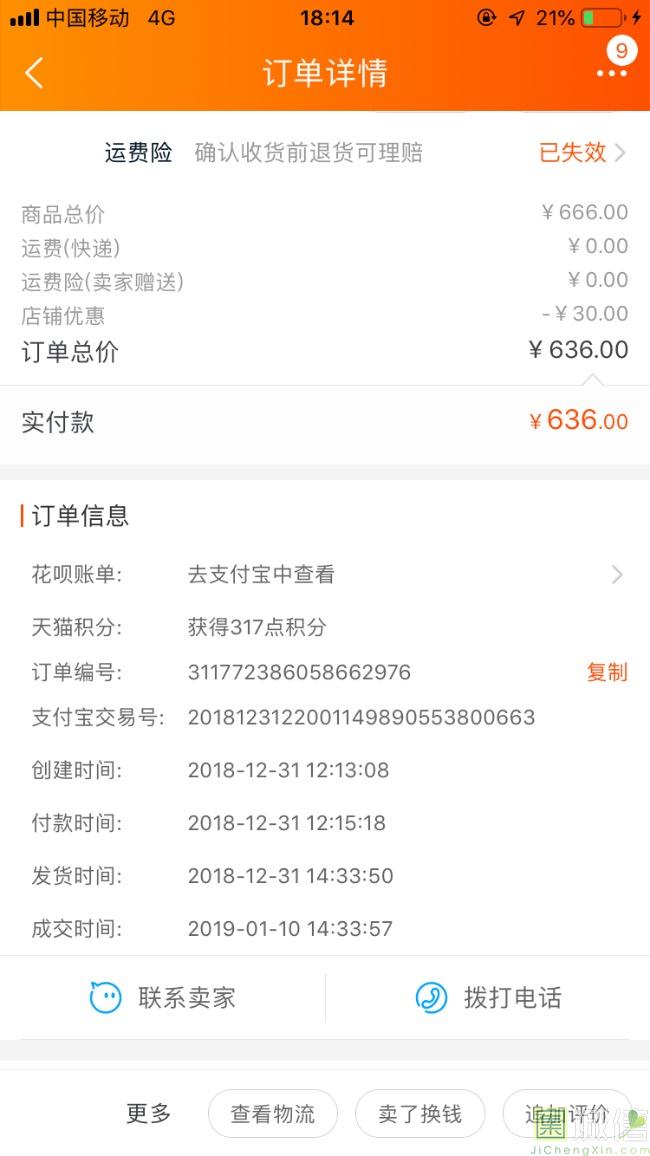View logistics with 查看物流
This screenshot has height=1156, width=650.
273,1113
